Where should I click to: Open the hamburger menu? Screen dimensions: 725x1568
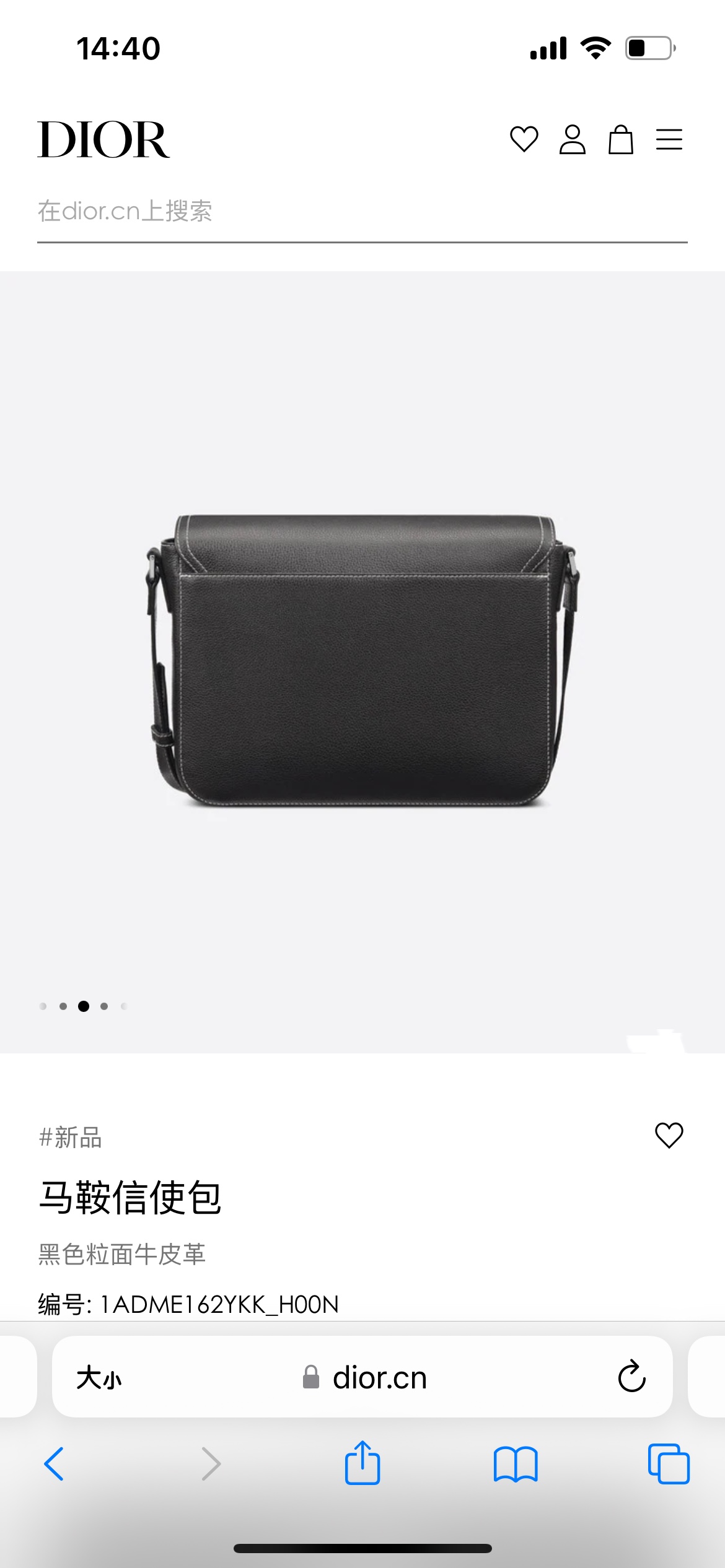(669, 139)
